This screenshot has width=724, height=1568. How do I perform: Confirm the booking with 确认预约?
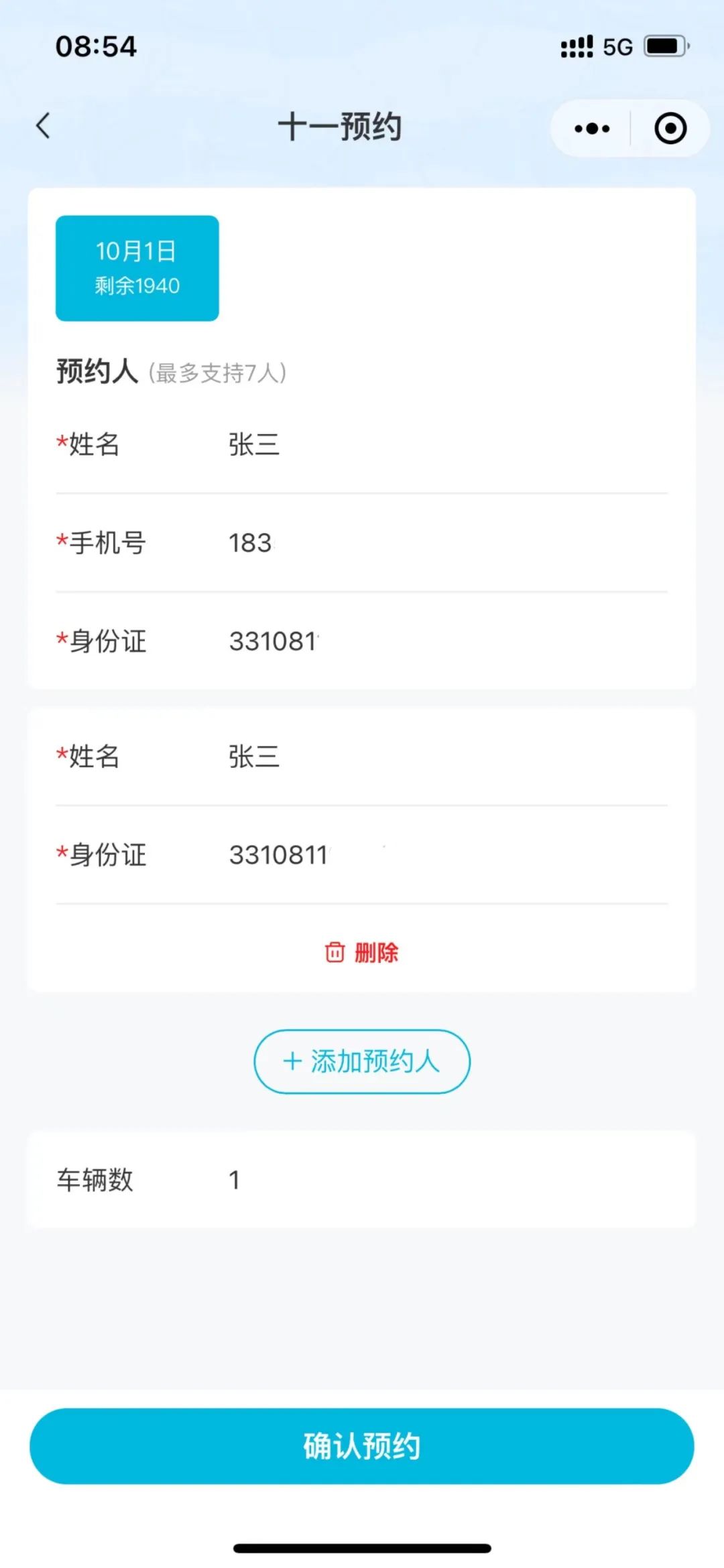coord(362,1446)
